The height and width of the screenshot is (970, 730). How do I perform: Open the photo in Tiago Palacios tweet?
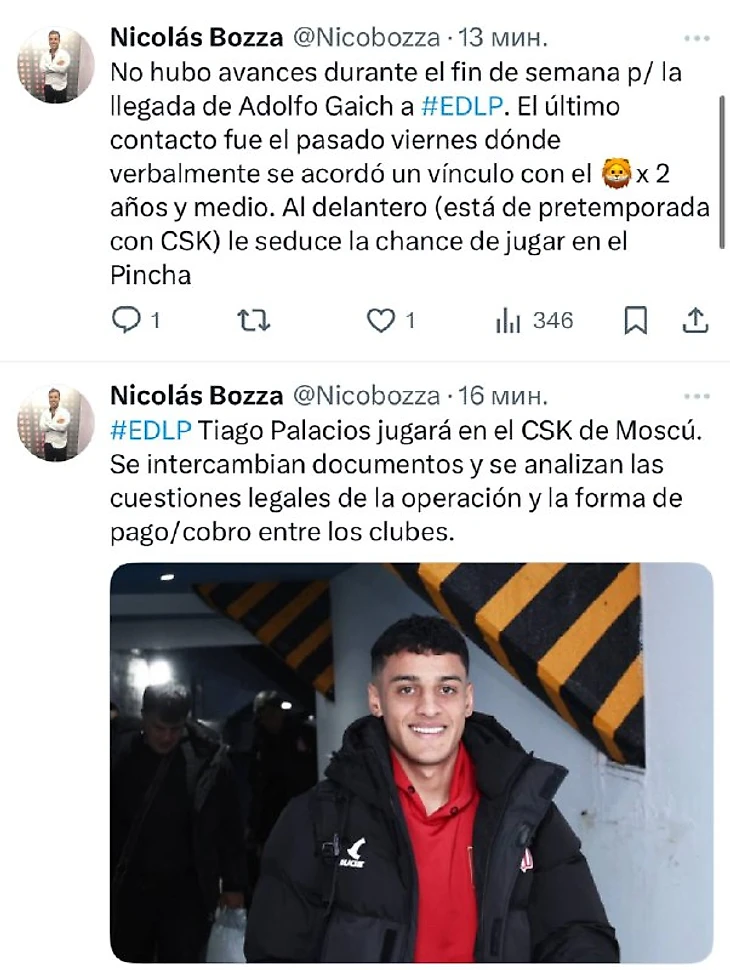(411, 762)
